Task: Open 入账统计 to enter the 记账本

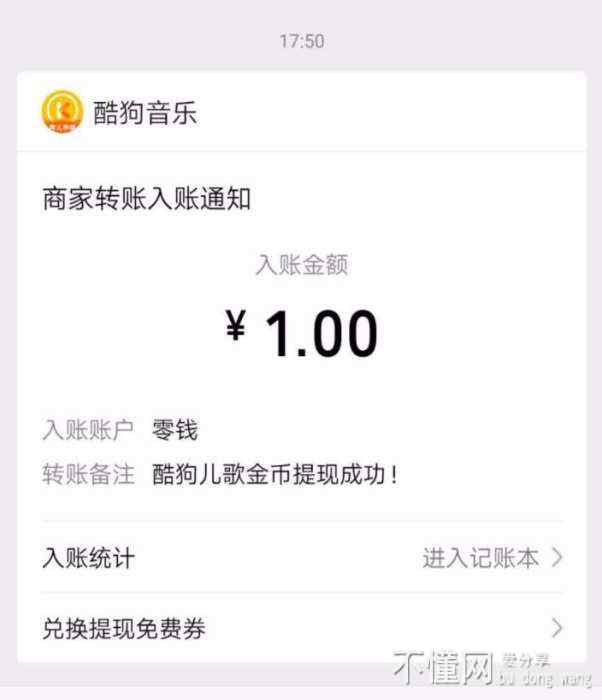Action: 300,558
